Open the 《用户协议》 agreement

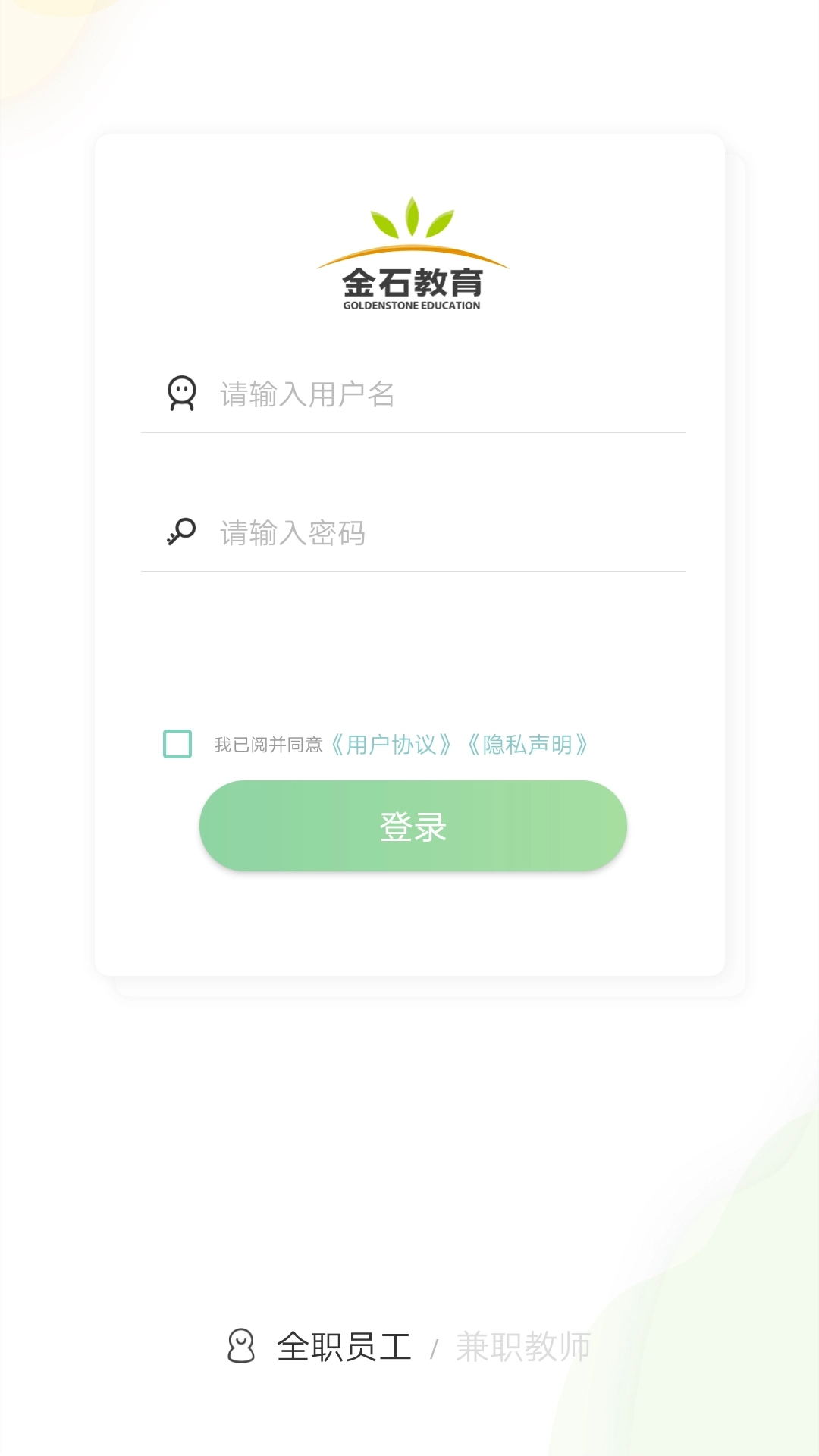coord(393,745)
